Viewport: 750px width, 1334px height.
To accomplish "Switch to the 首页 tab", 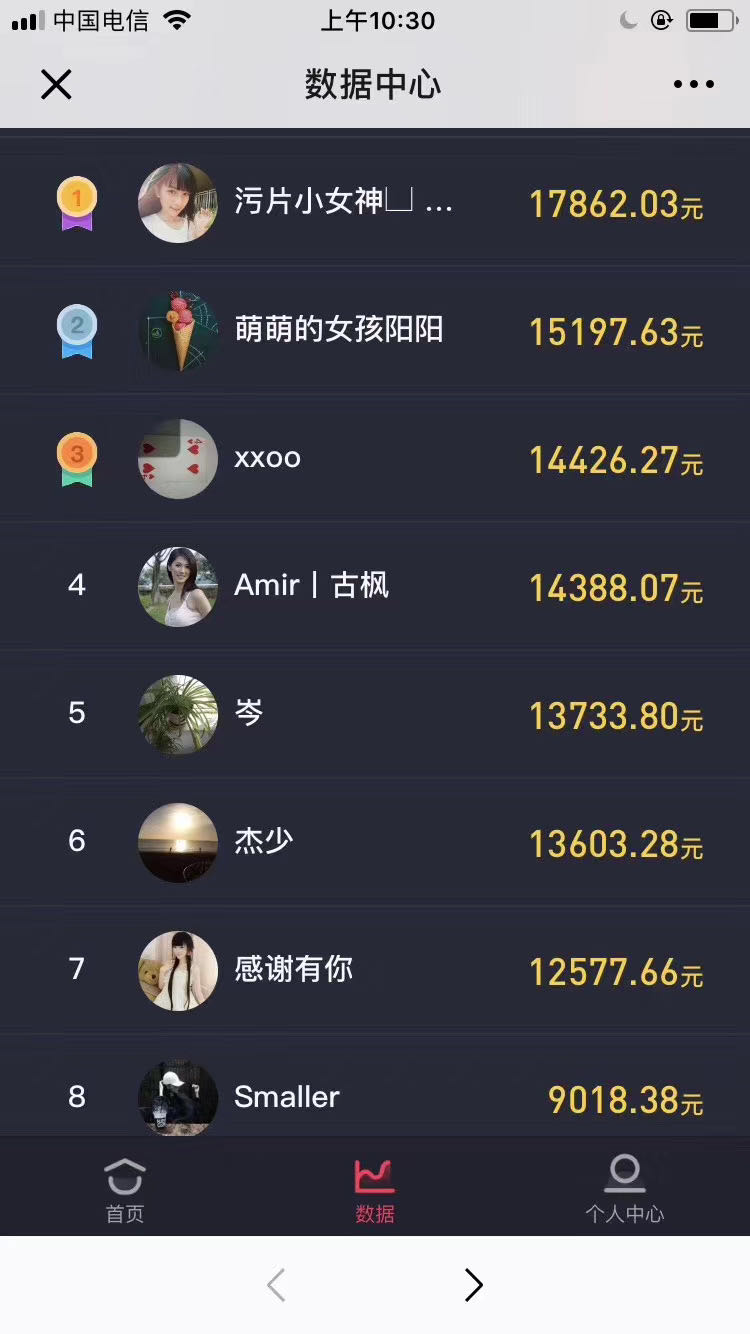I will click(125, 1190).
